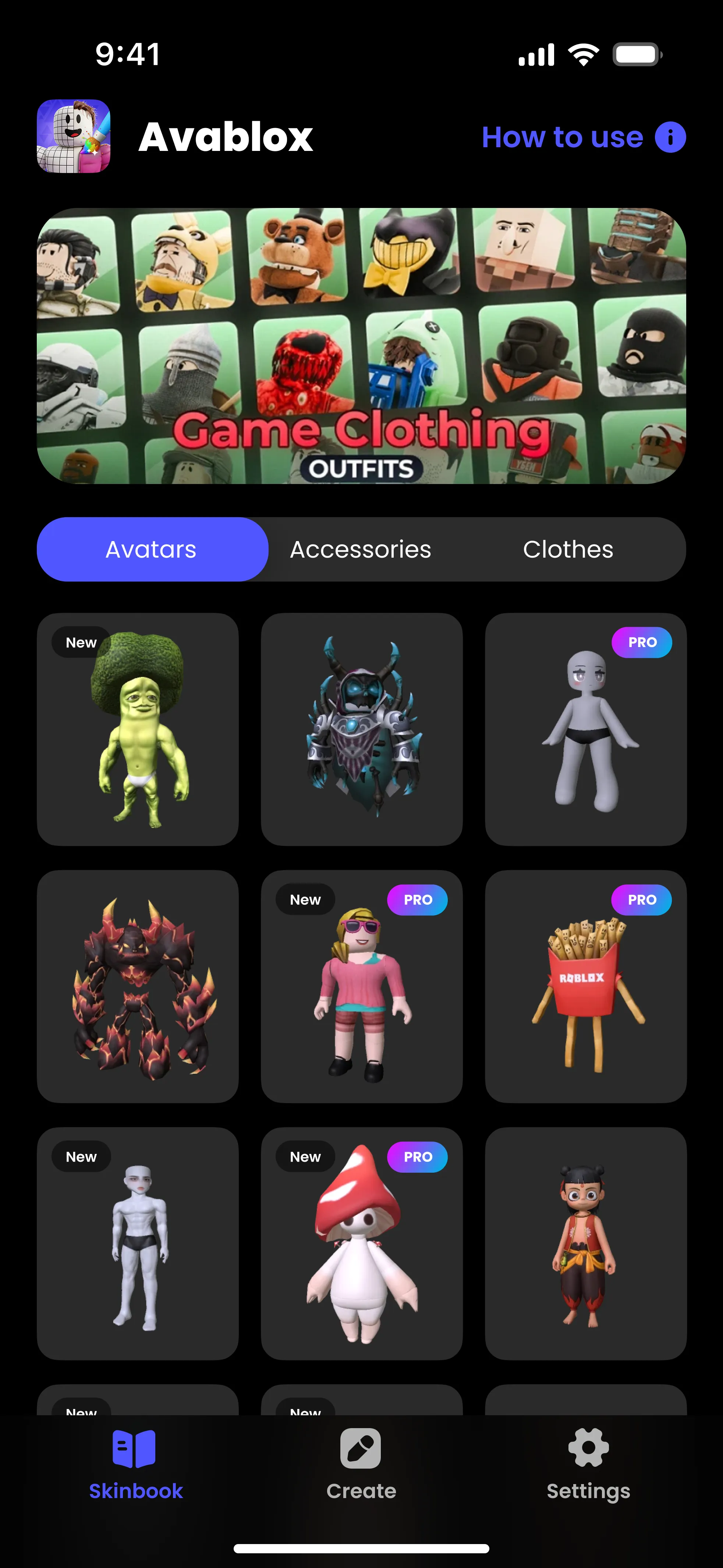Go to the Create tab
723x1568 pixels.
point(361,1464)
